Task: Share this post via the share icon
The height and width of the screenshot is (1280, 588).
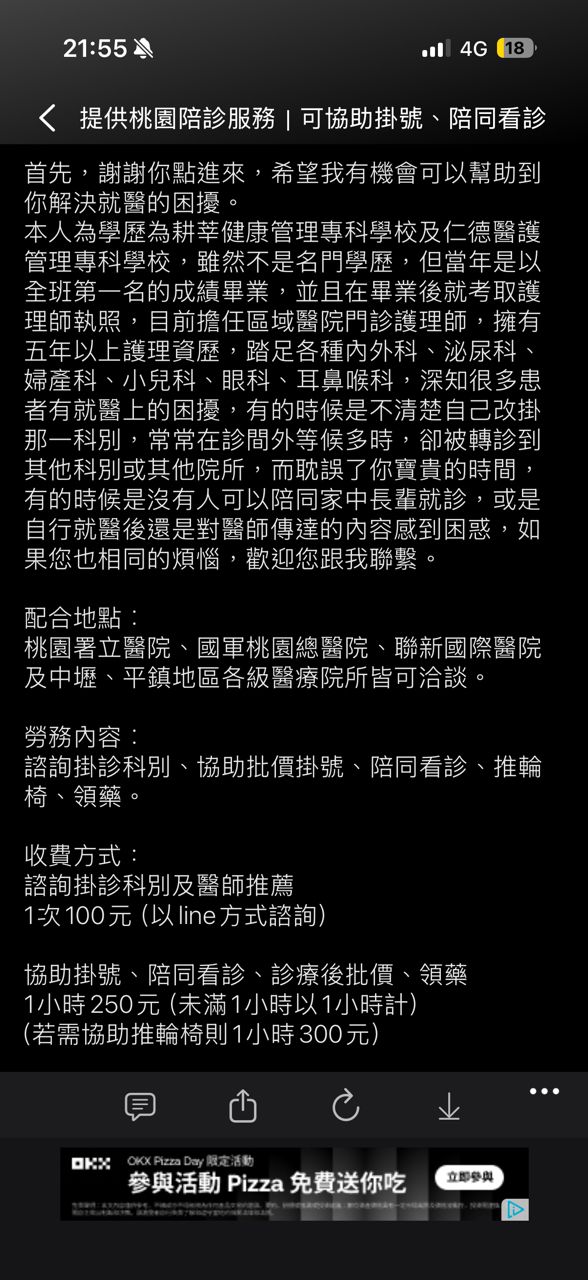Action: (243, 1105)
